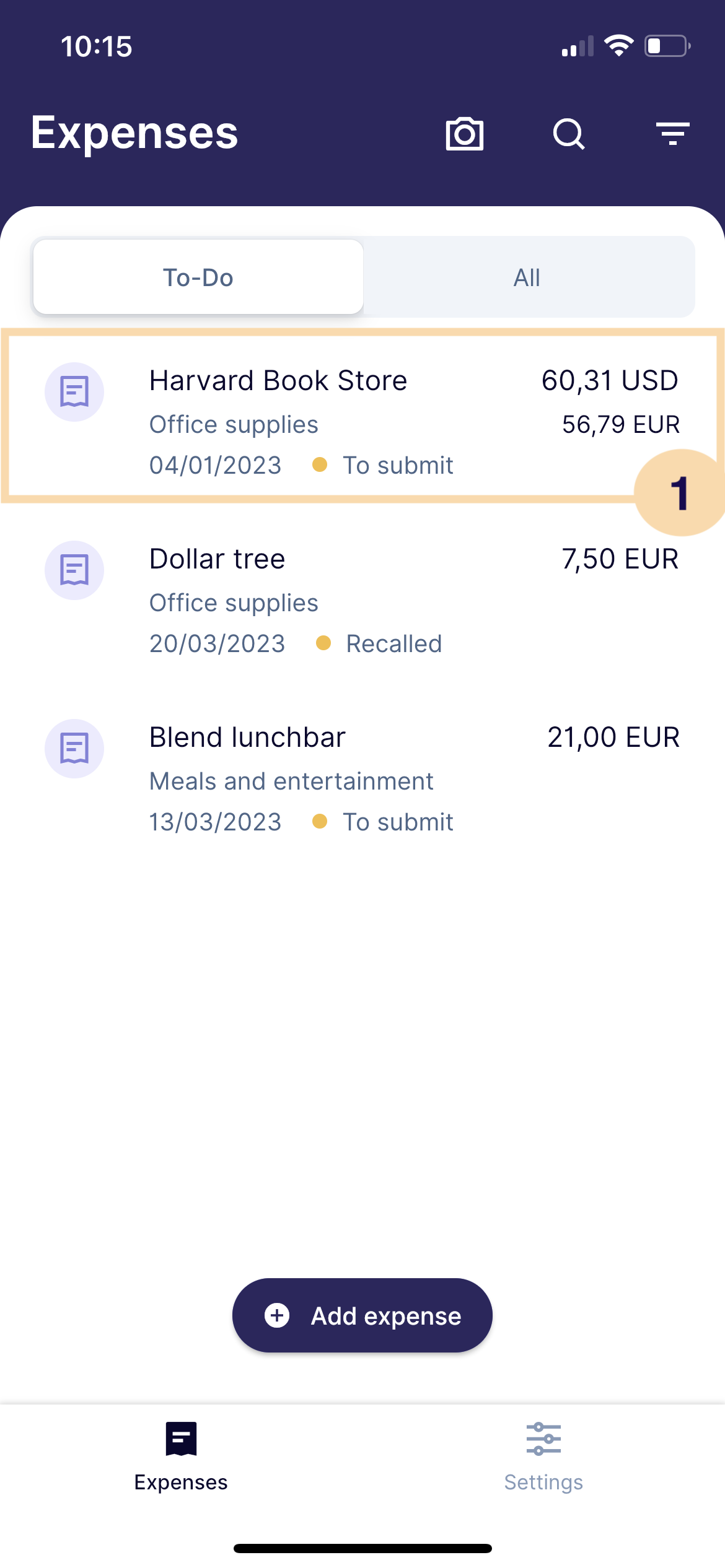Screen dimensions: 725x1568
Task: Tap the Recalled status on Dollar tree
Action: [394, 643]
